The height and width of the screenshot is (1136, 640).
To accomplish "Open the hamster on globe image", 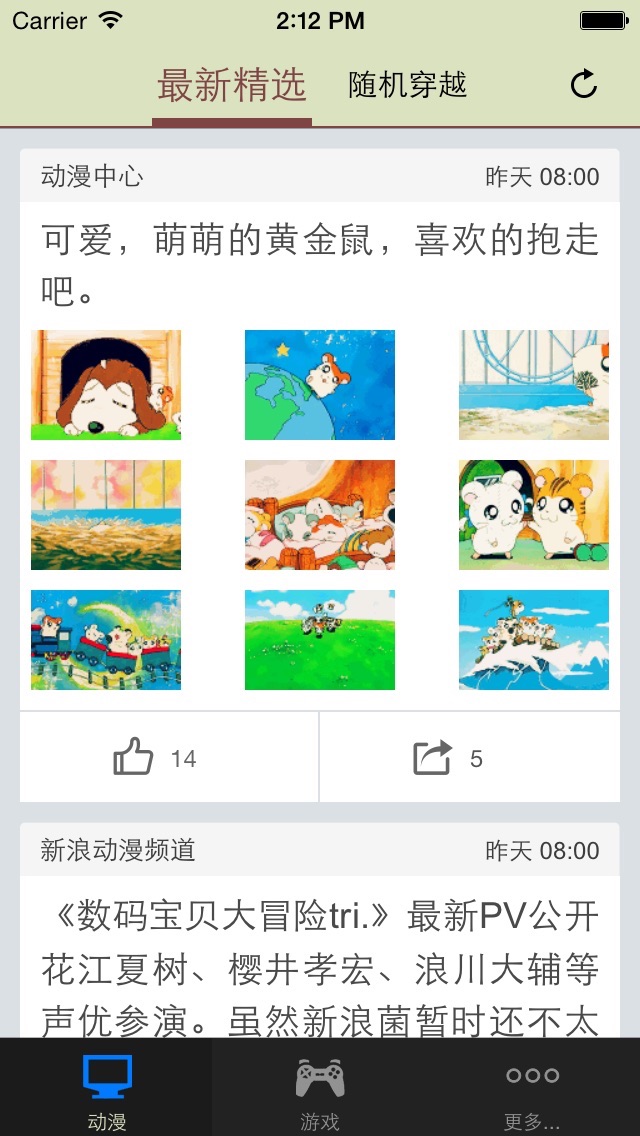I will pos(320,385).
